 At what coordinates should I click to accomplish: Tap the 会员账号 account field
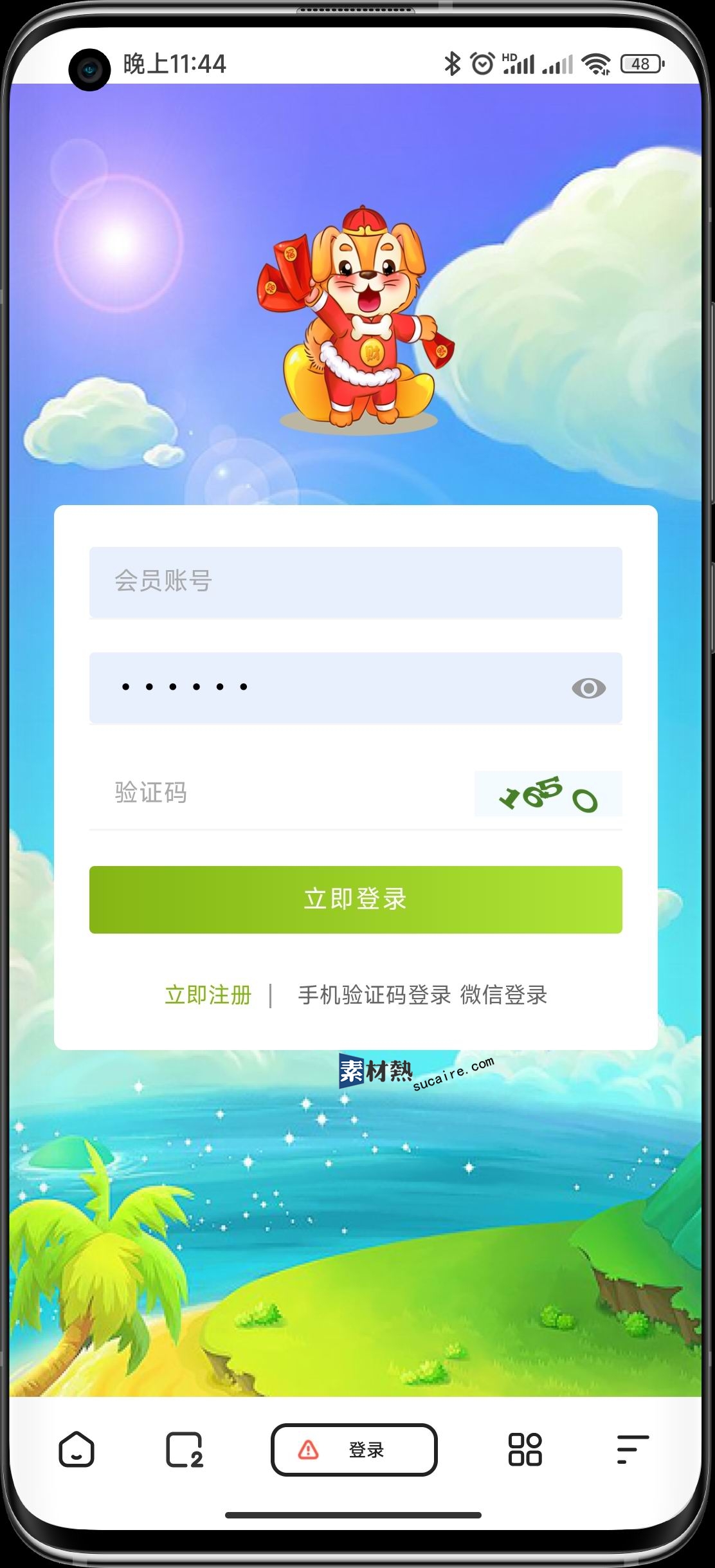[355, 581]
